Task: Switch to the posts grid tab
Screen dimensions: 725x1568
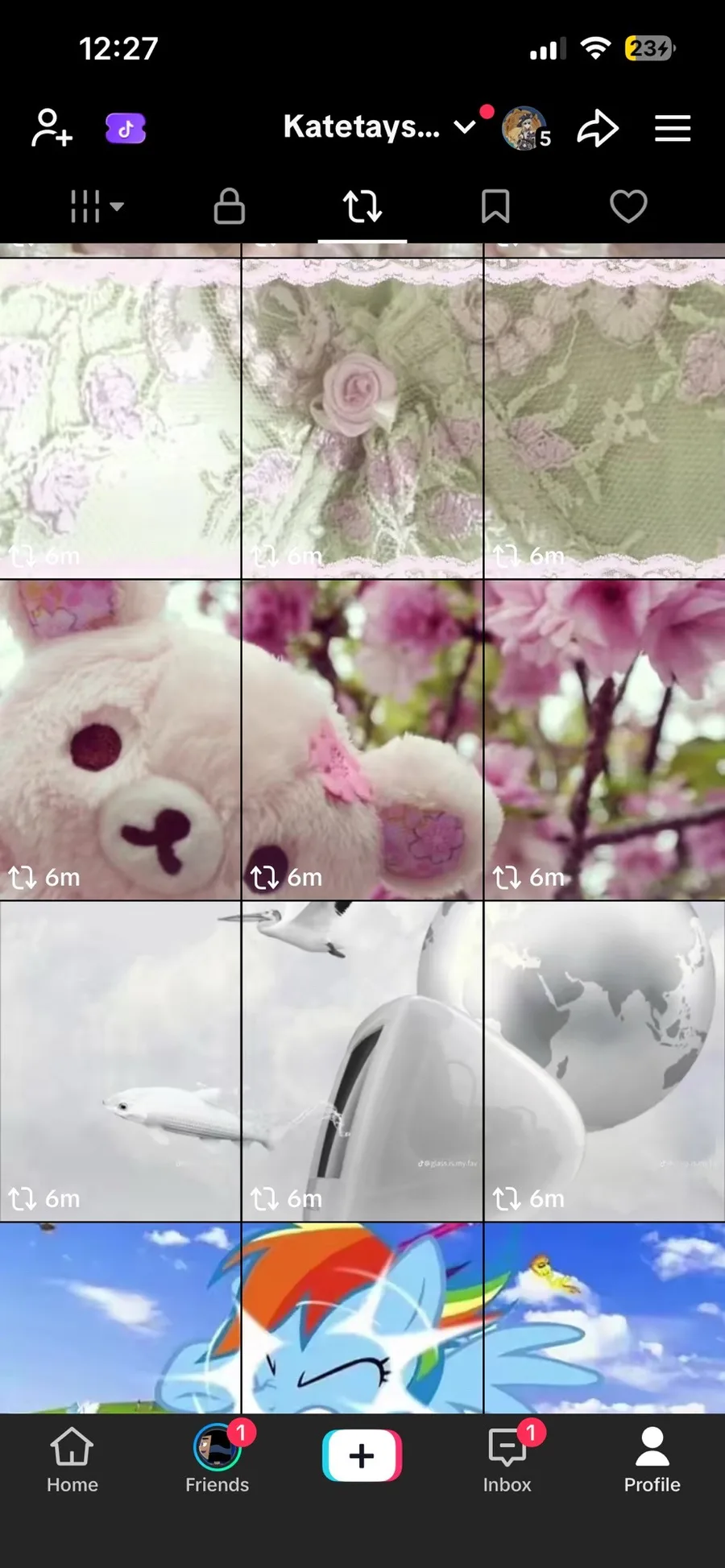Action: pyautogui.click(x=96, y=206)
